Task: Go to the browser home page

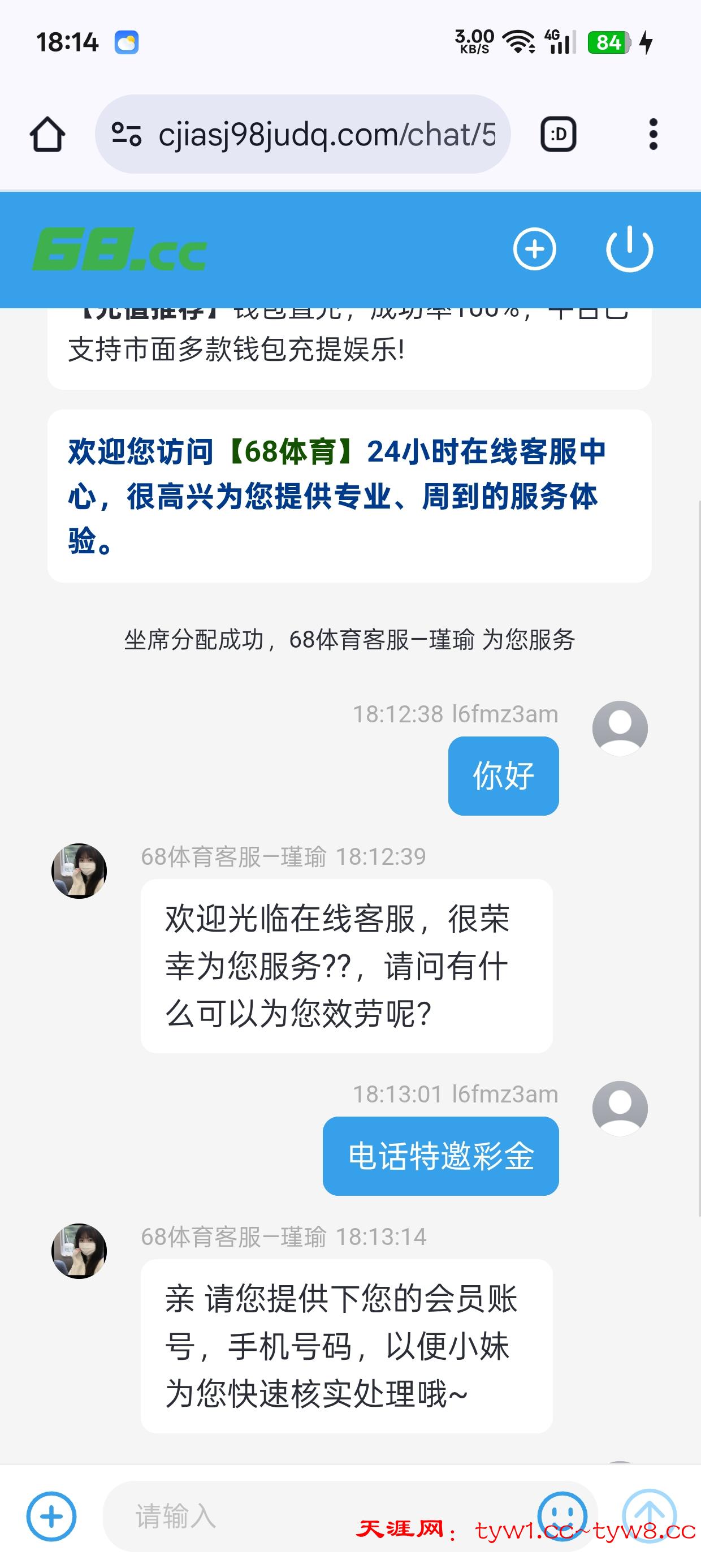Action: (x=47, y=134)
